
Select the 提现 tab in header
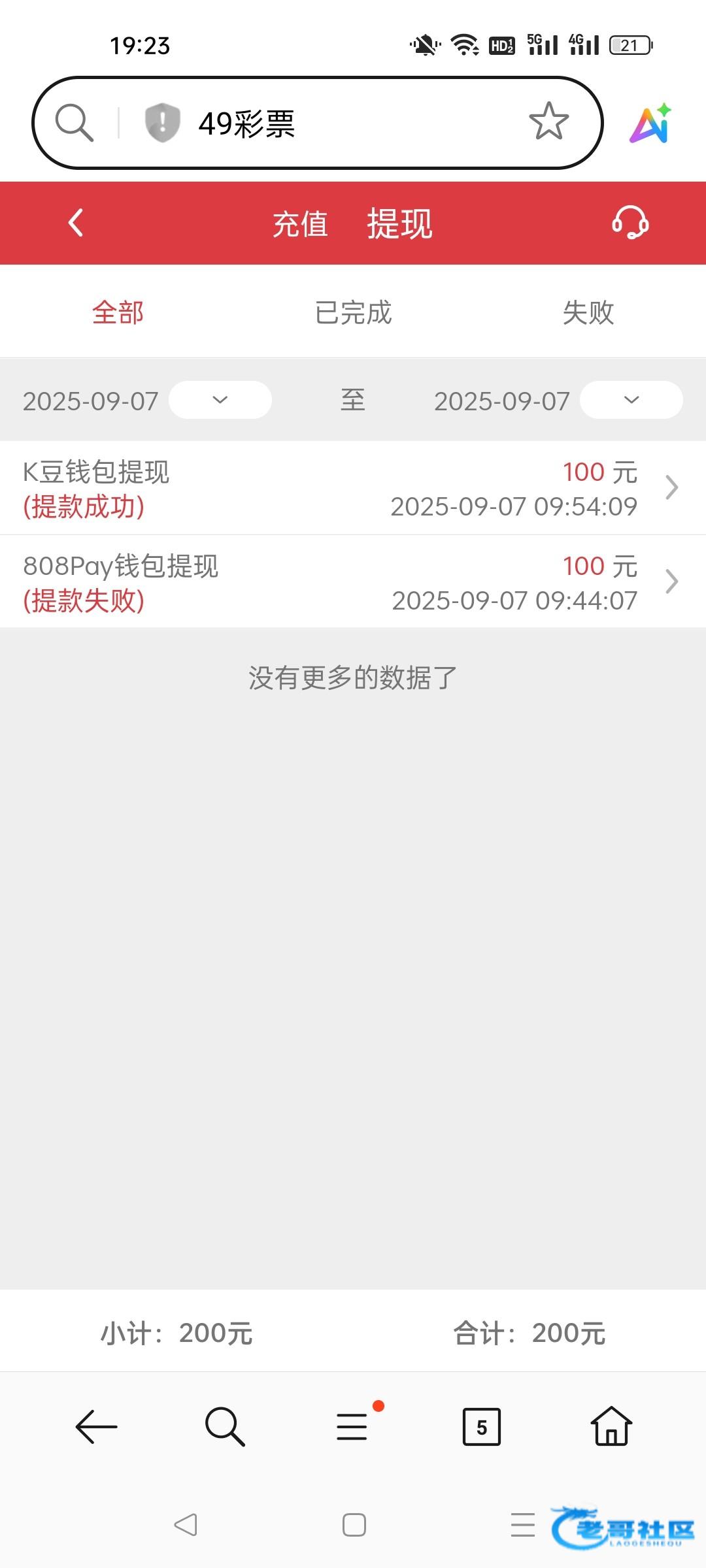coord(399,224)
